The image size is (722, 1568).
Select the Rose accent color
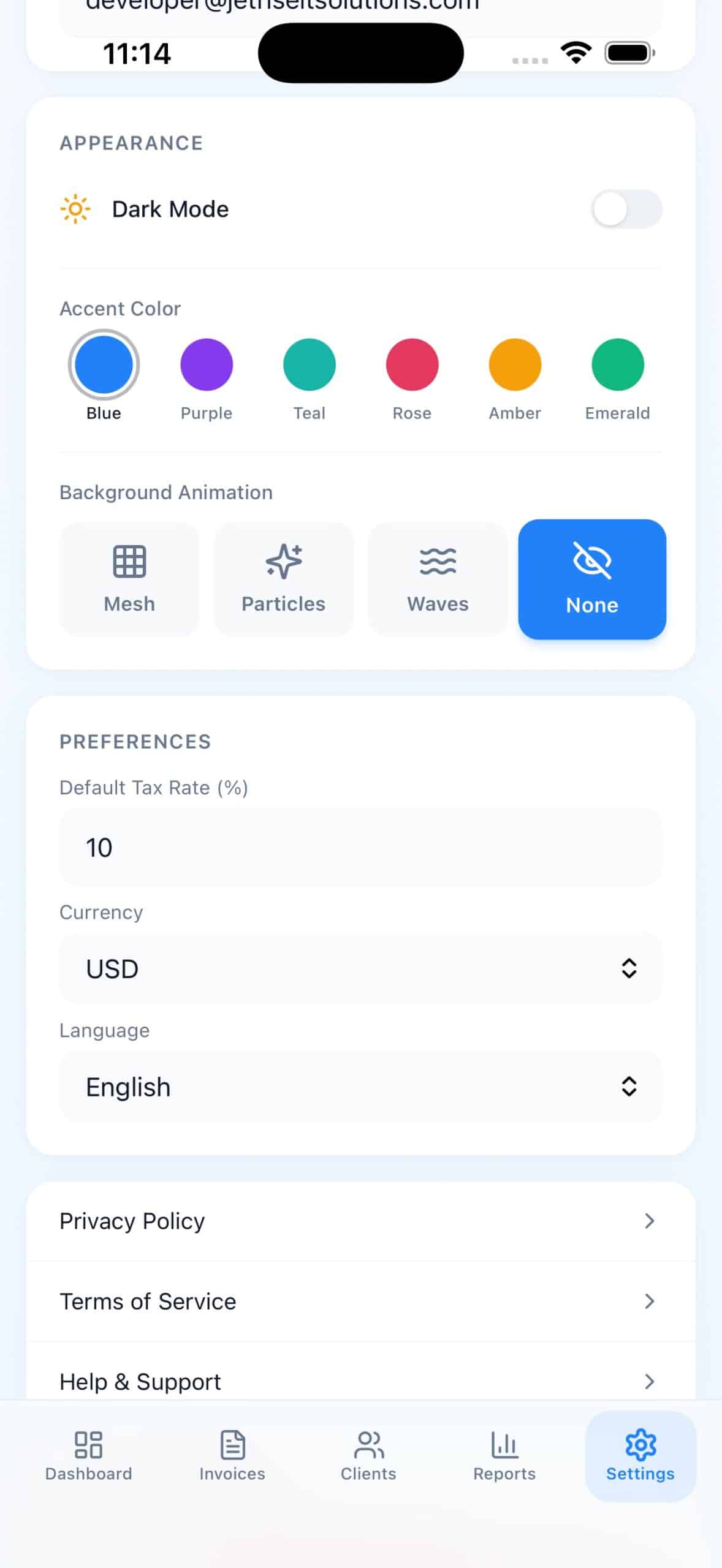(411, 364)
